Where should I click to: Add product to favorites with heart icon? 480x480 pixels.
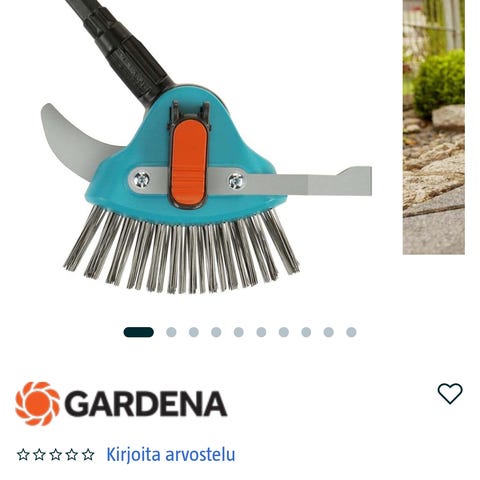click(450, 393)
